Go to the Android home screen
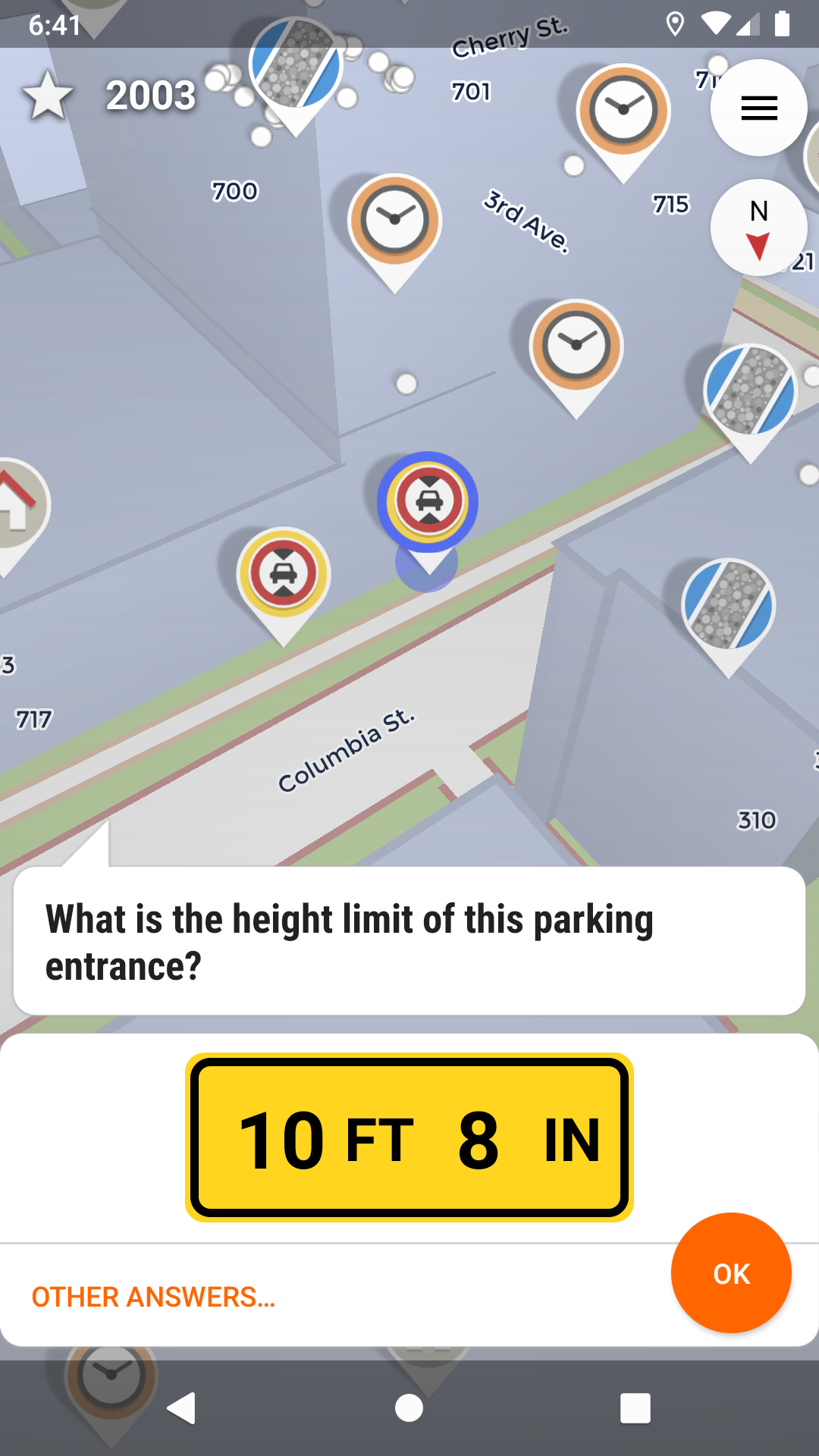This screenshot has width=819, height=1456. pos(409,1408)
